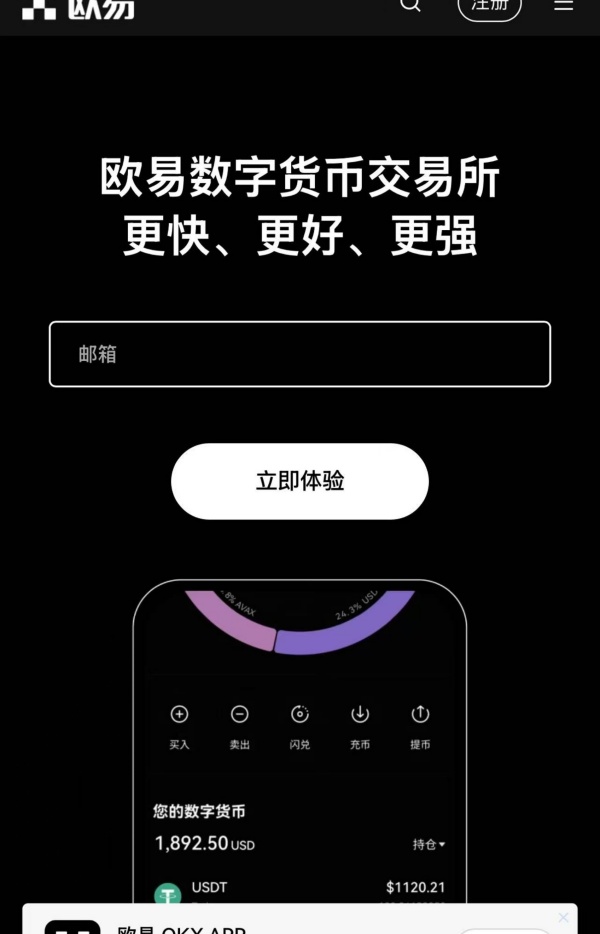Dismiss the 欧易 OKX APP banner
Screen dimensions: 600x934
pyautogui.click(x=563, y=917)
